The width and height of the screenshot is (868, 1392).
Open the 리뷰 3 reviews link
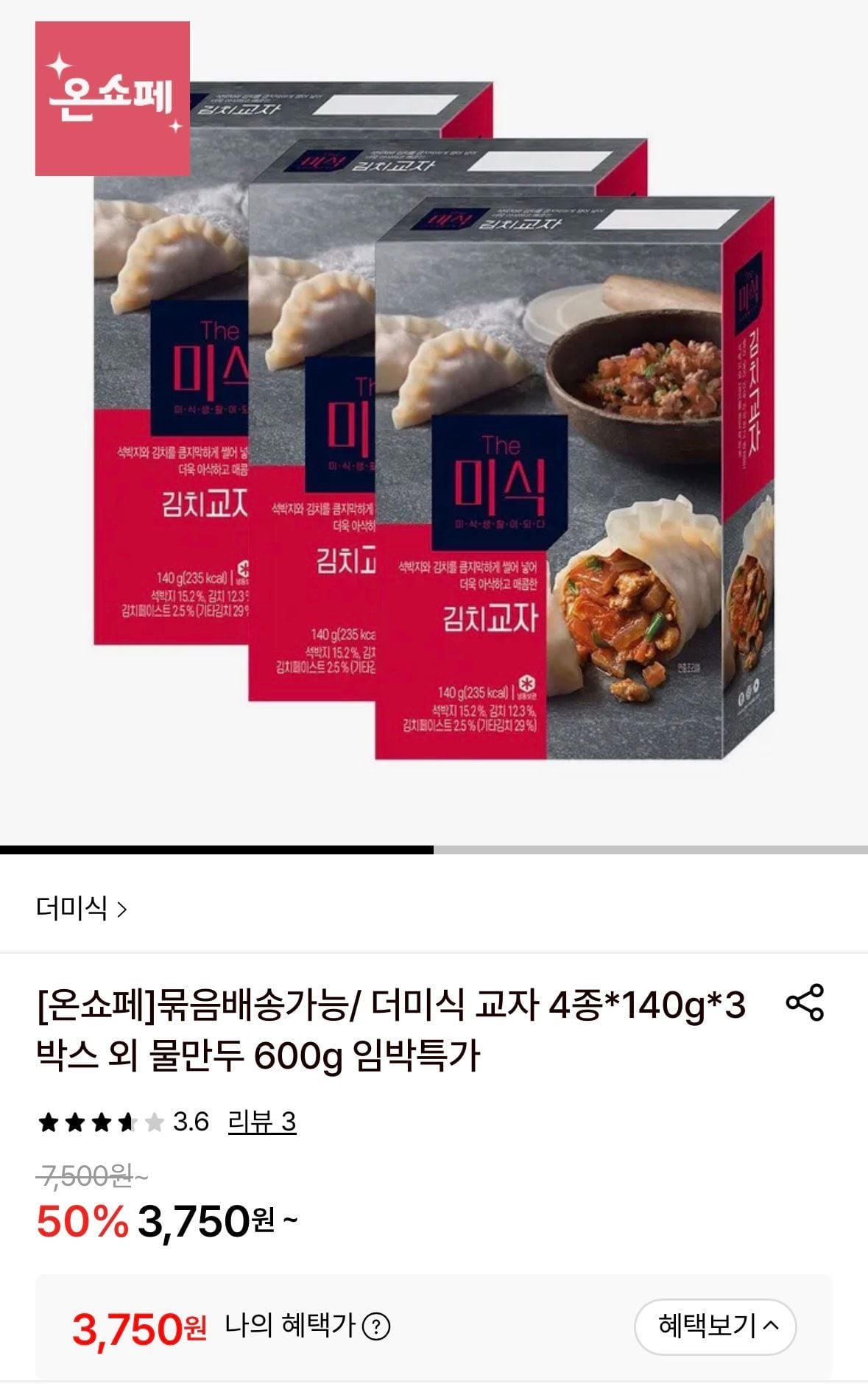(x=261, y=1122)
